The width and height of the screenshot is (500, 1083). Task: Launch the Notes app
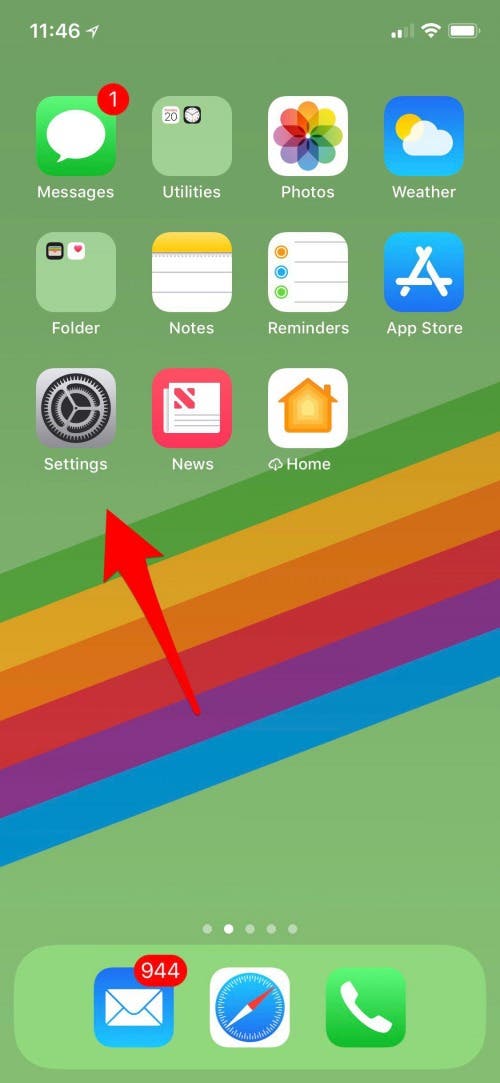click(192, 272)
